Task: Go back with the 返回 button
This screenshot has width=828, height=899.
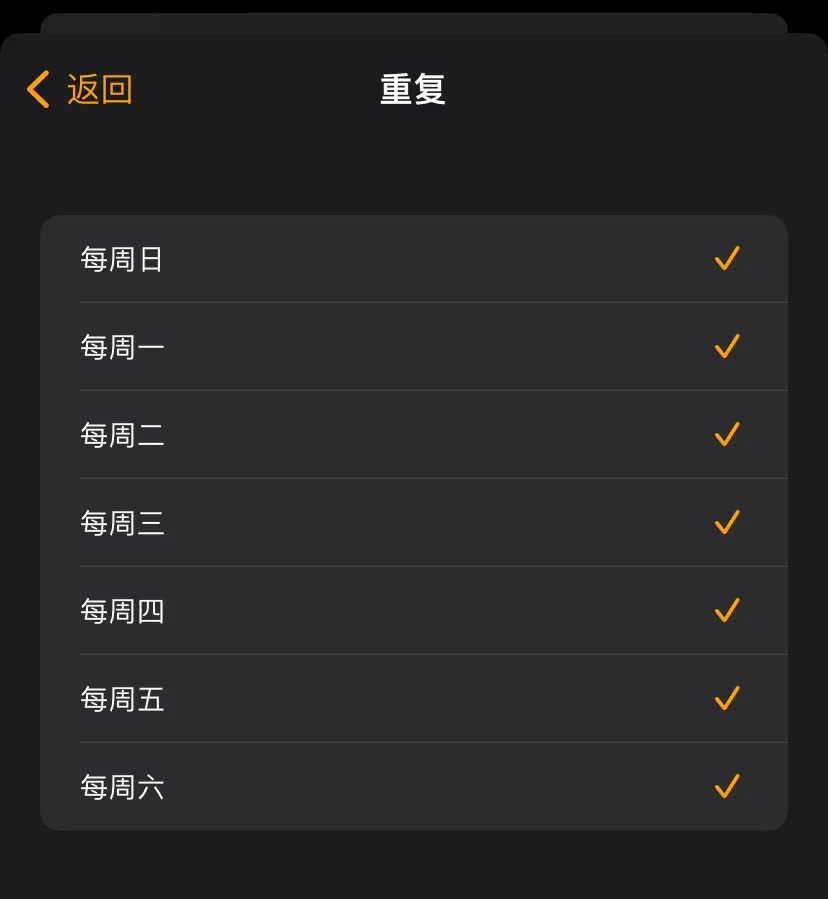Action: 80,89
